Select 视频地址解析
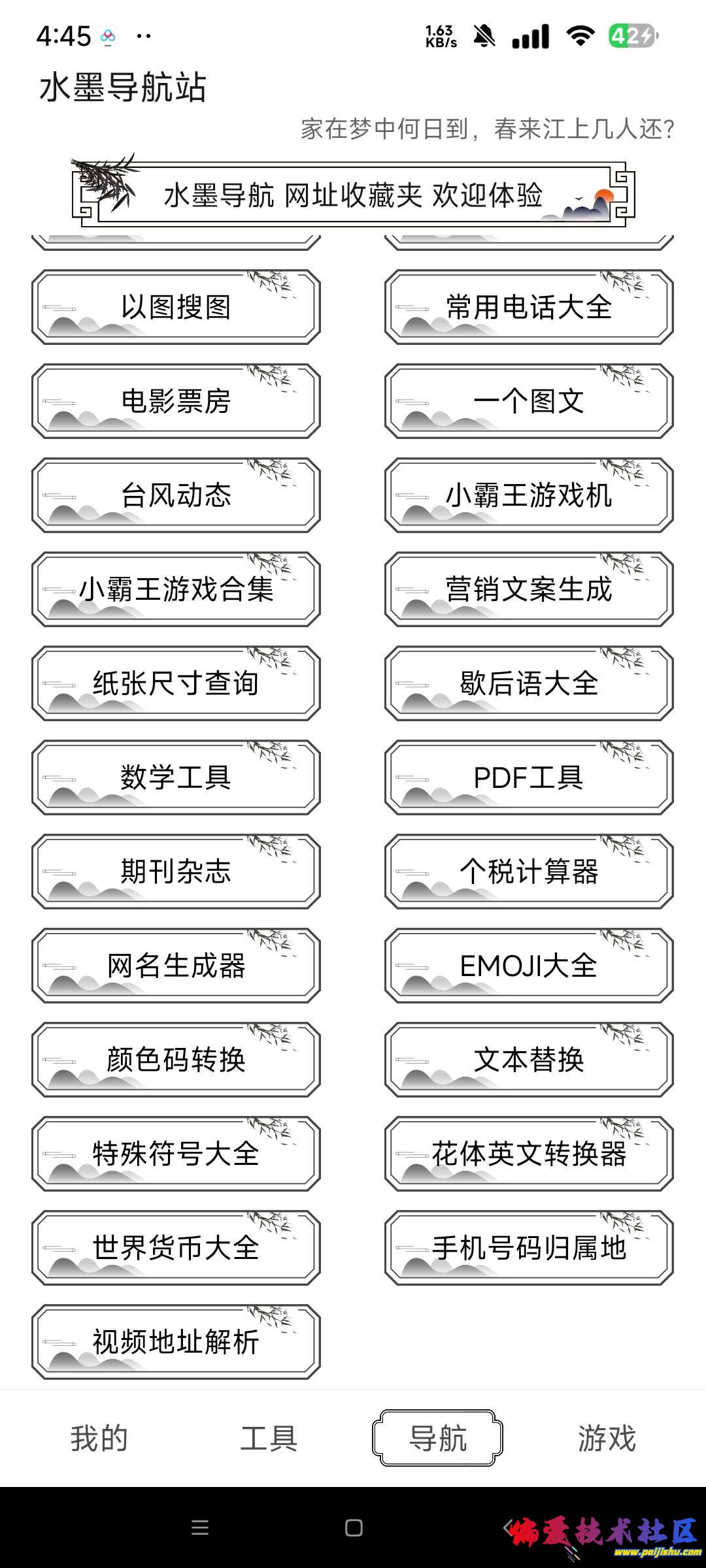706x1568 pixels. pos(176,1342)
